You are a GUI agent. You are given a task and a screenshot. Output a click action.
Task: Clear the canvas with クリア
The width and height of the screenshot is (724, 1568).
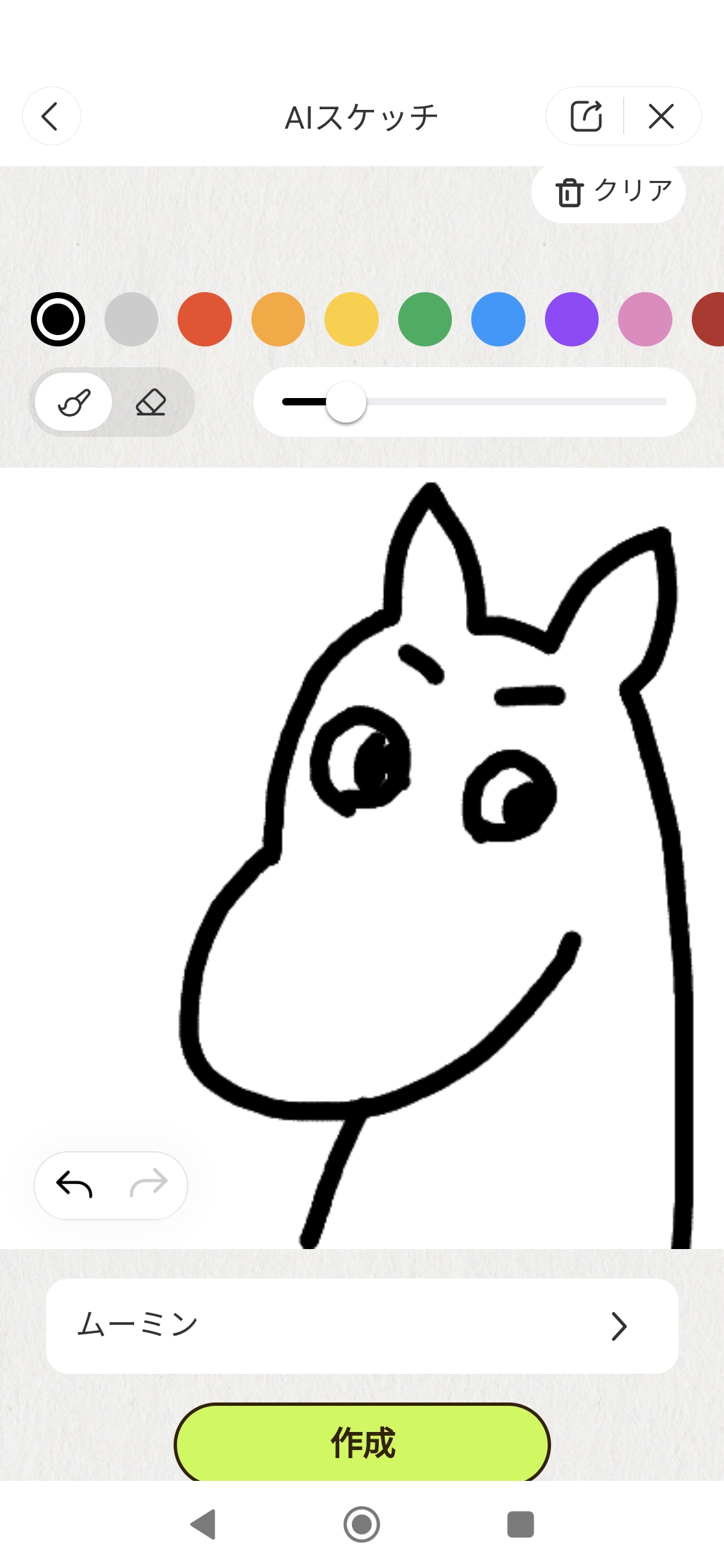coord(609,192)
